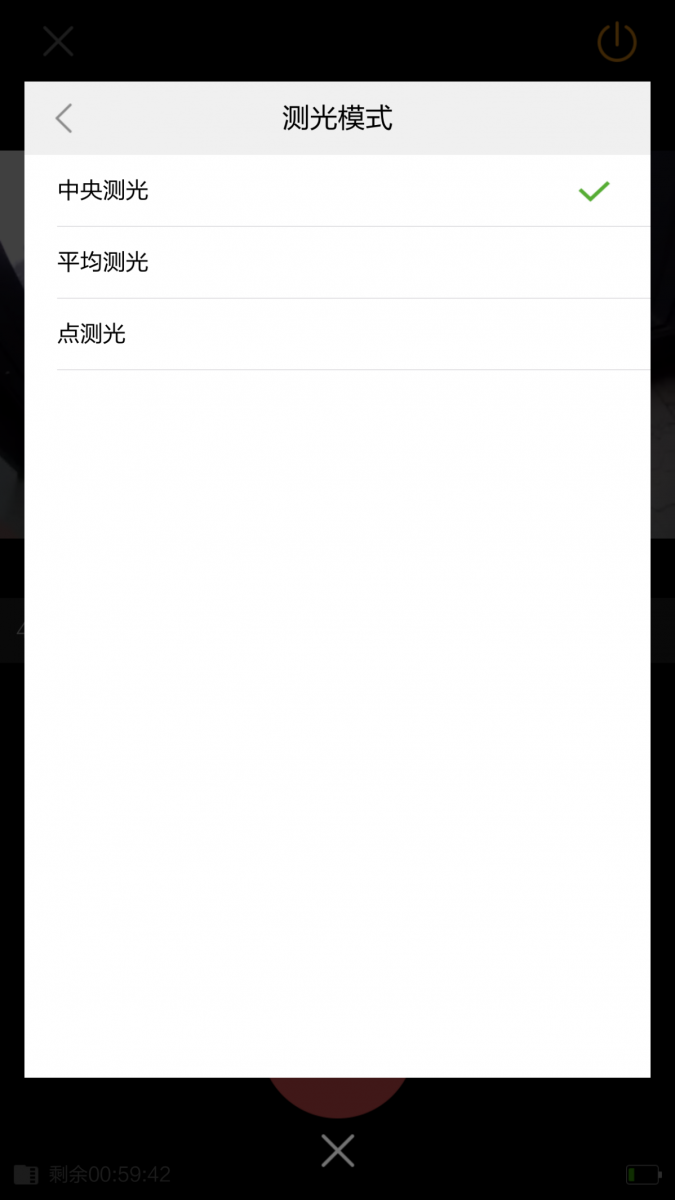The height and width of the screenshot is (1200, 675).
Task: Switch to 点测光 metering mode
Action: pos(92,335)
